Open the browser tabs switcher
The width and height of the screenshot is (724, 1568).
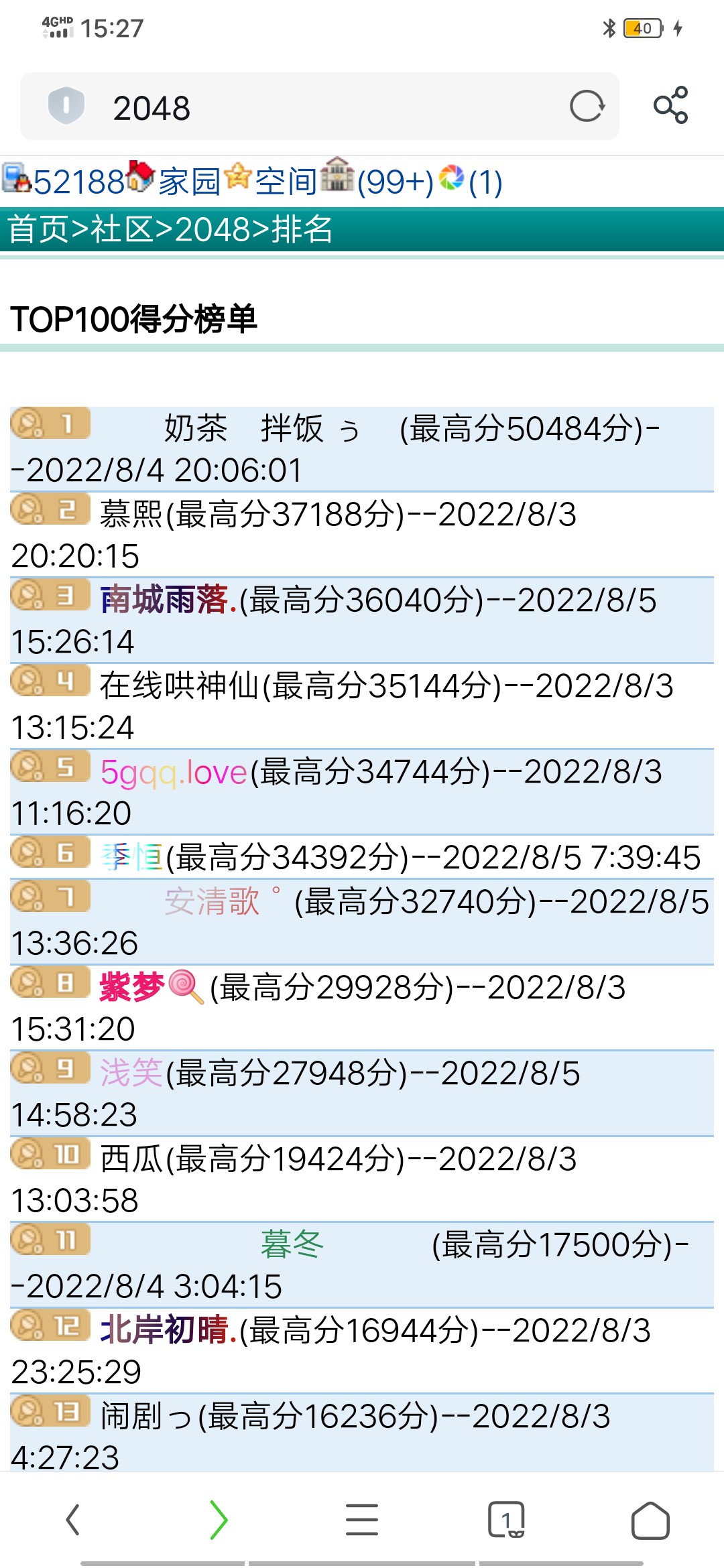506,1520
